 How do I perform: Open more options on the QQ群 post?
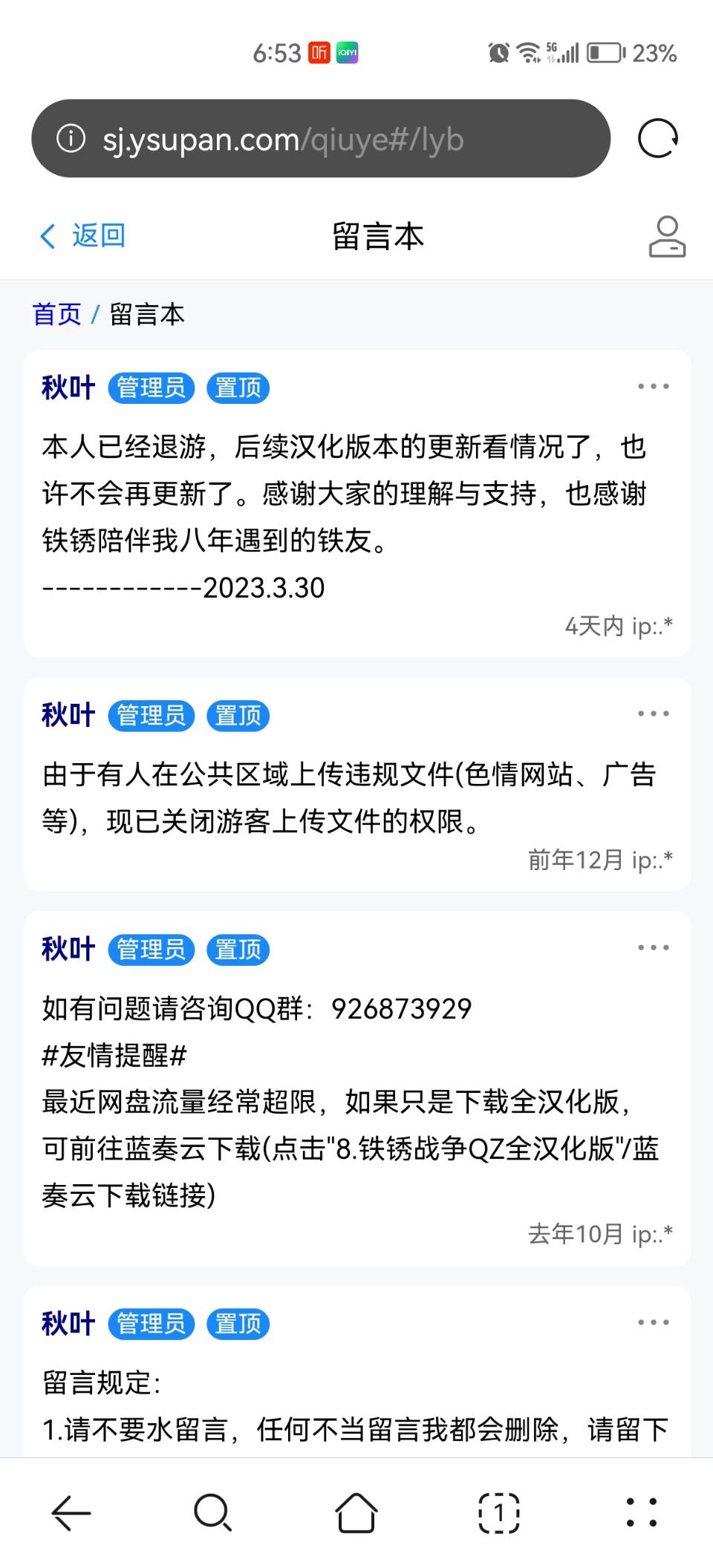tap(653, 948)
